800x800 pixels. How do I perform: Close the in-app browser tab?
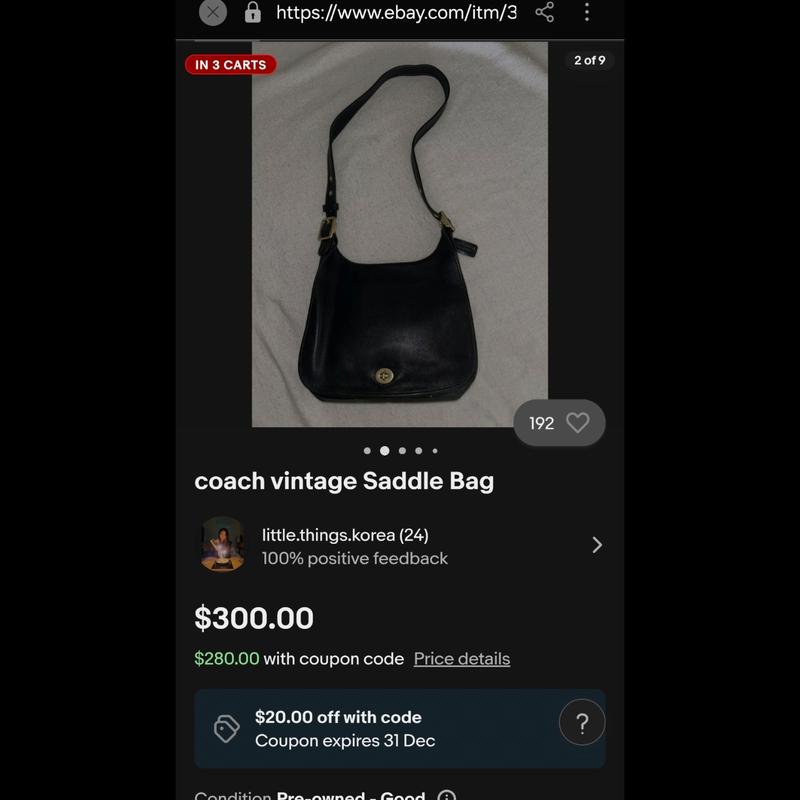point(212,12)
